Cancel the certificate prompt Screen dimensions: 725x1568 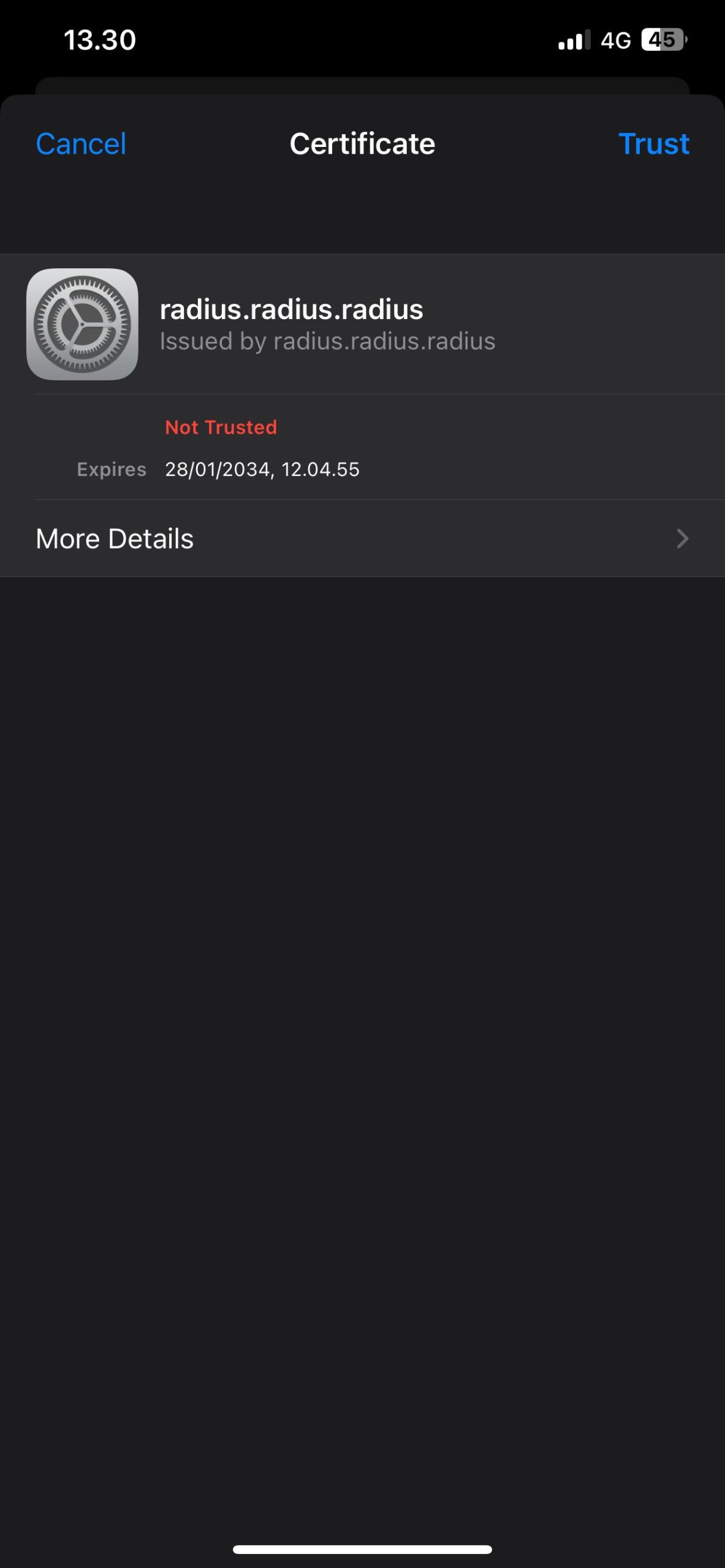click(81, 144)
